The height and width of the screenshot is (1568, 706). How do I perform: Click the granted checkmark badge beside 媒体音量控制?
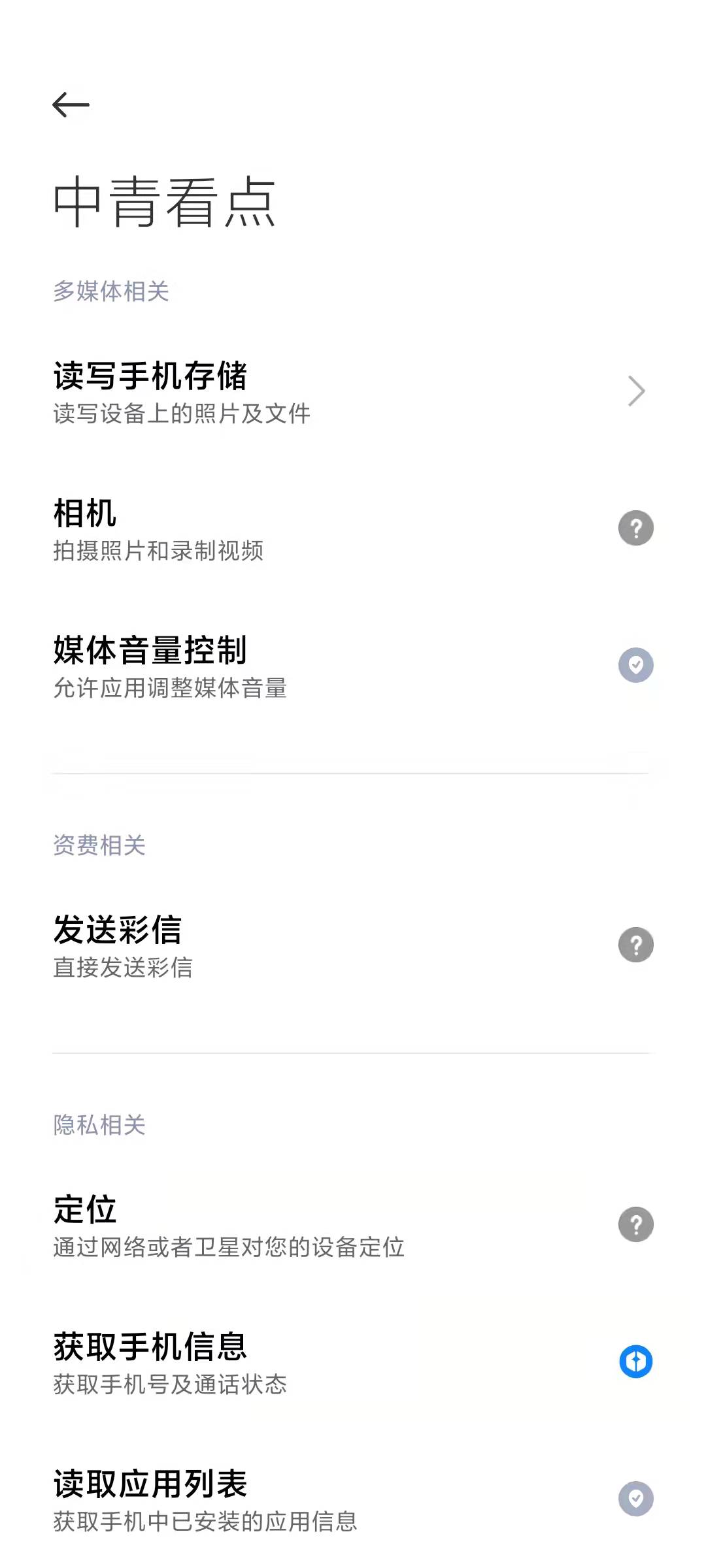(635, 664)
